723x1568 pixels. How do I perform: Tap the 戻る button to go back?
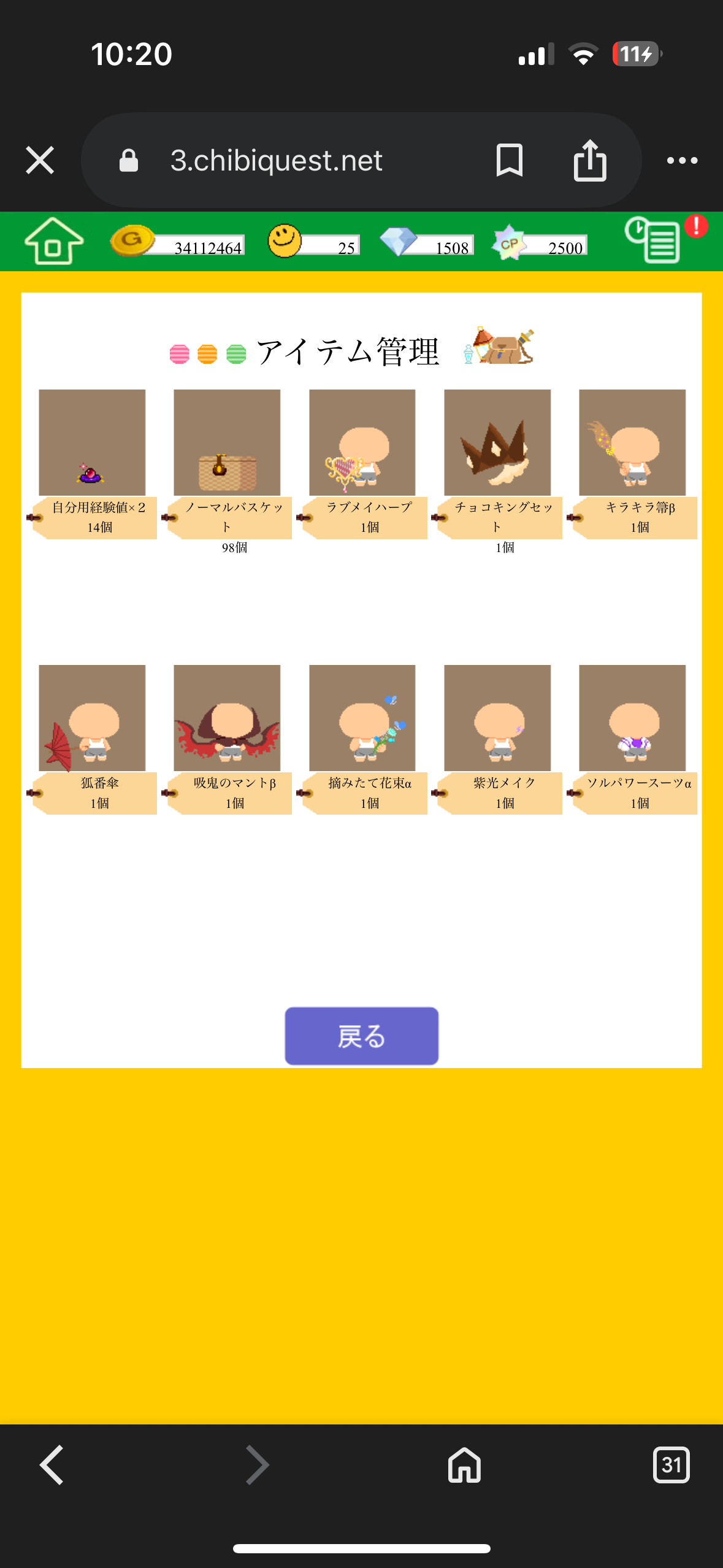pyautogui.click(x=361, y=1036)
